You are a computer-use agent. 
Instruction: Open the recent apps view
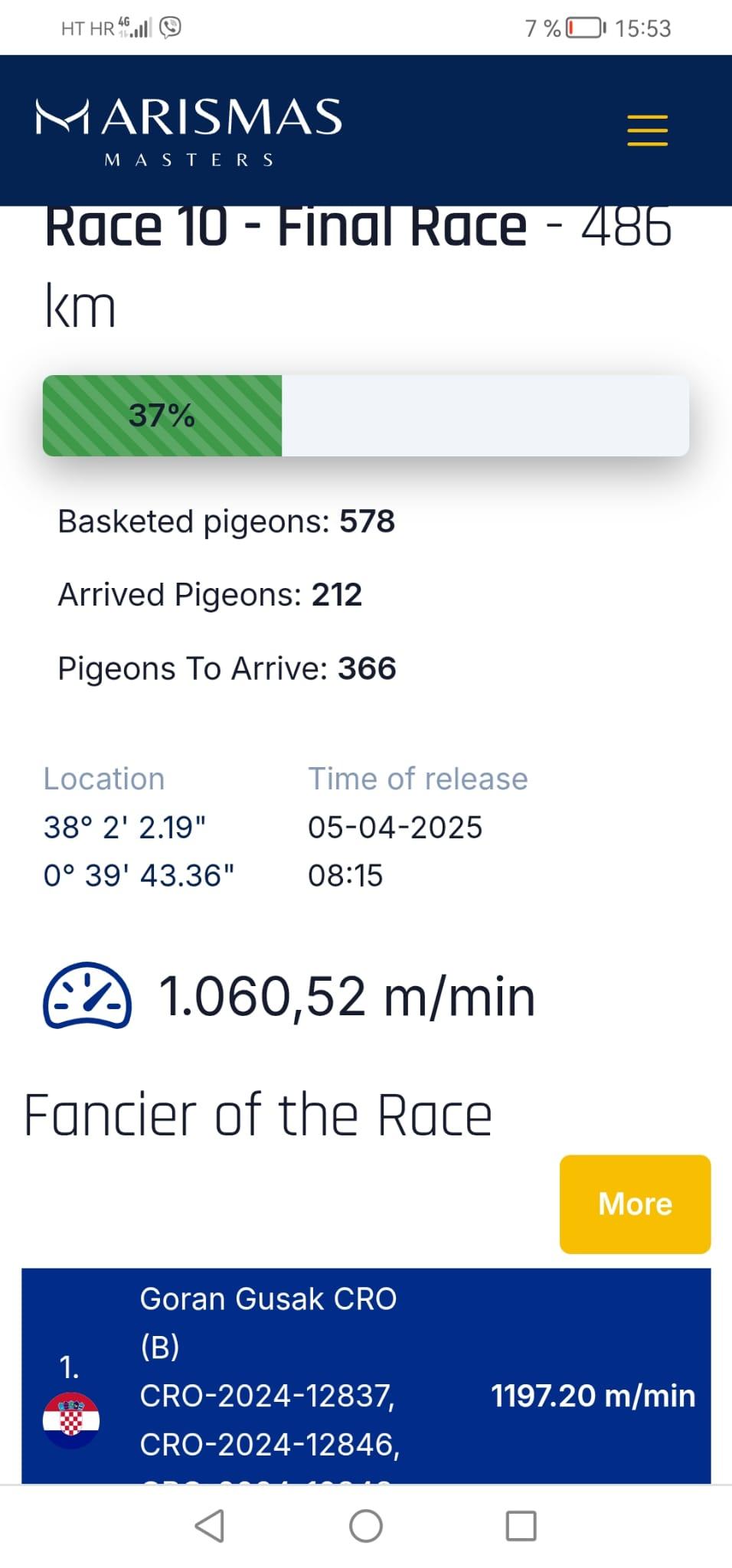(521, 1525)
